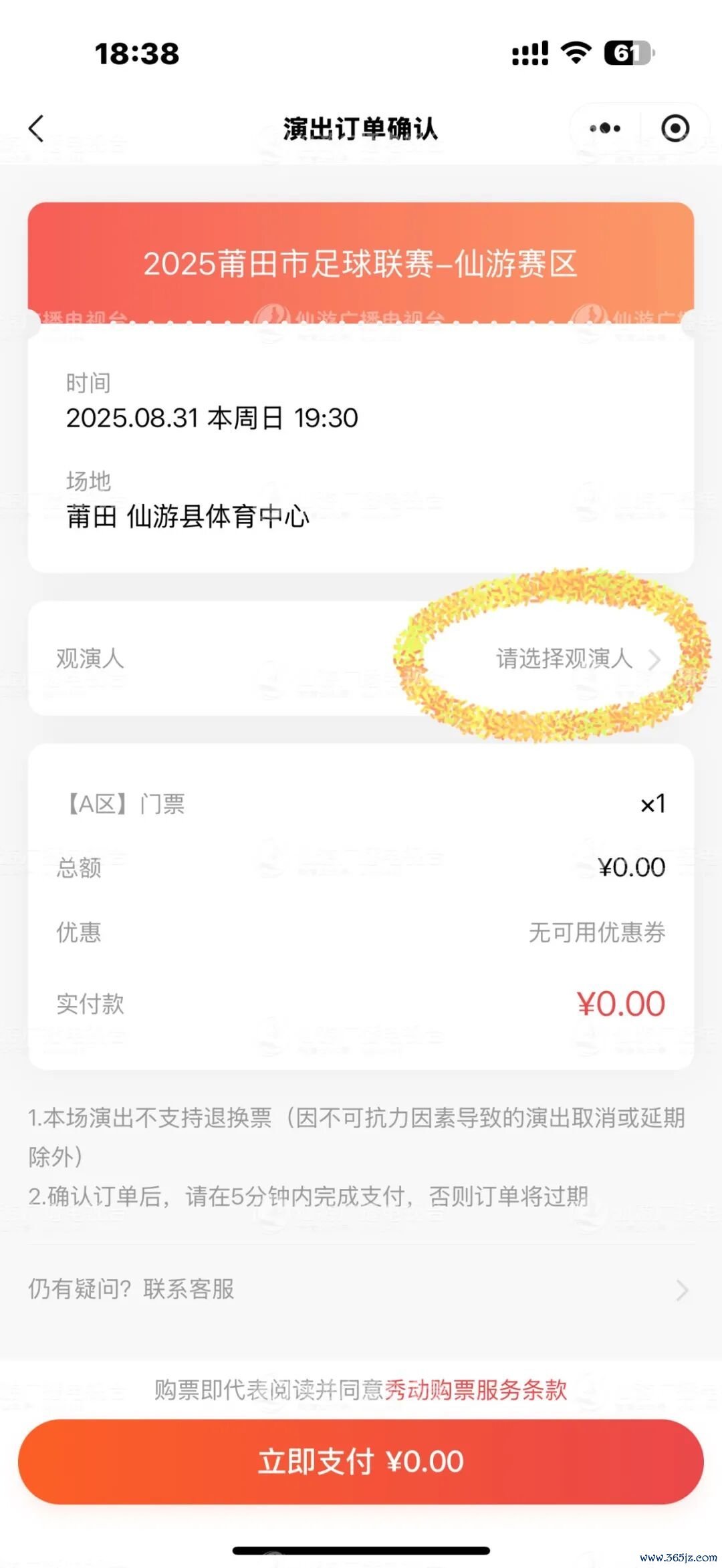Open 联系客服 customer service row

click(x=360, y=1289)
